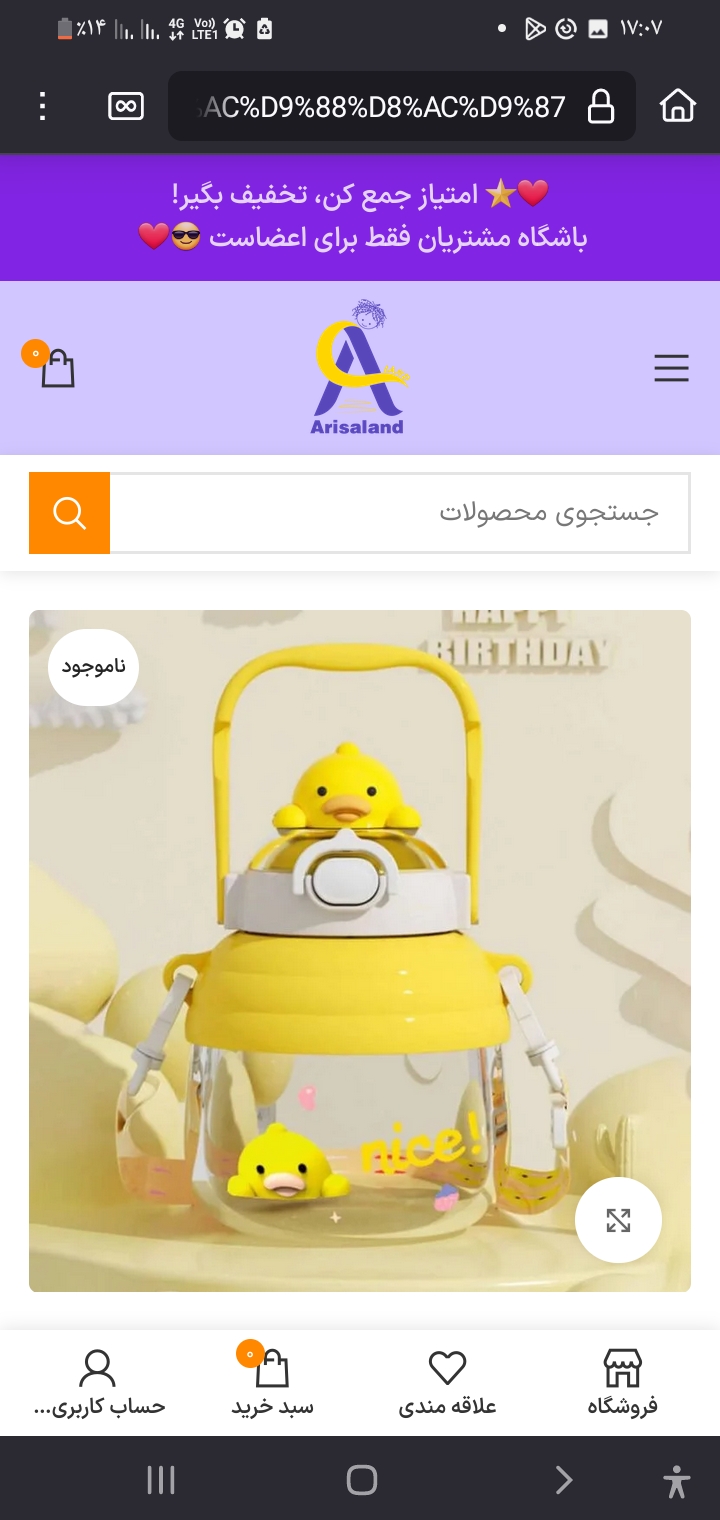
Task: Open the cart icon in header
Action: click(x=57, y=368)
